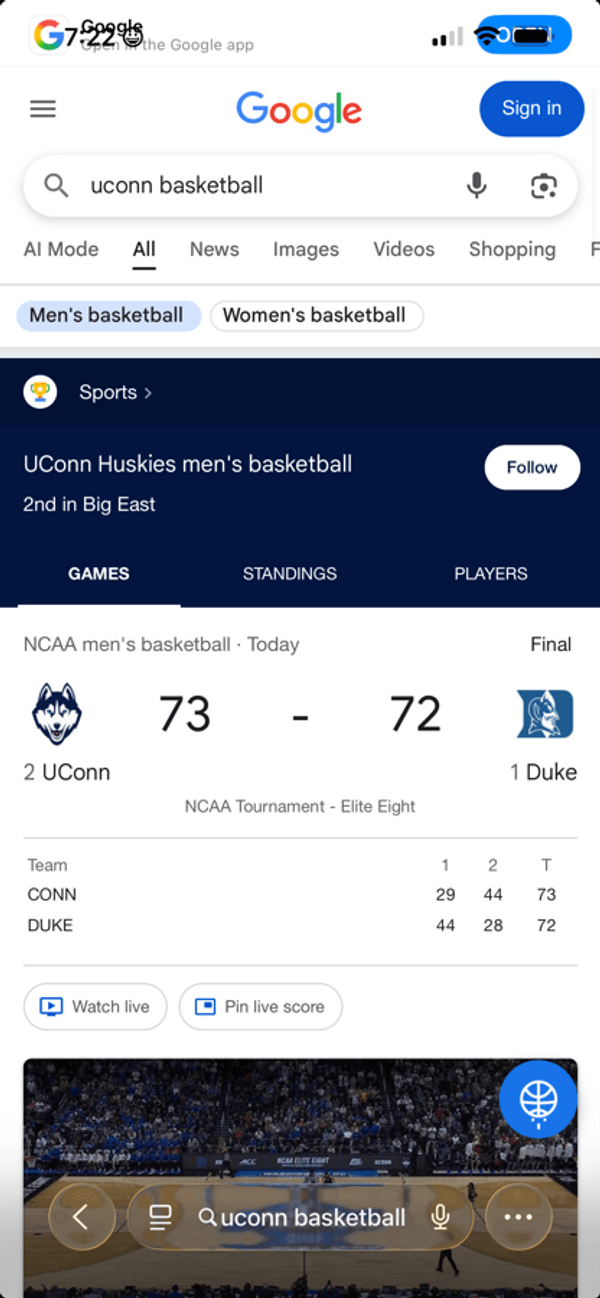Switch to the Standings tab

pyautogui.click(x=290, y=574)
